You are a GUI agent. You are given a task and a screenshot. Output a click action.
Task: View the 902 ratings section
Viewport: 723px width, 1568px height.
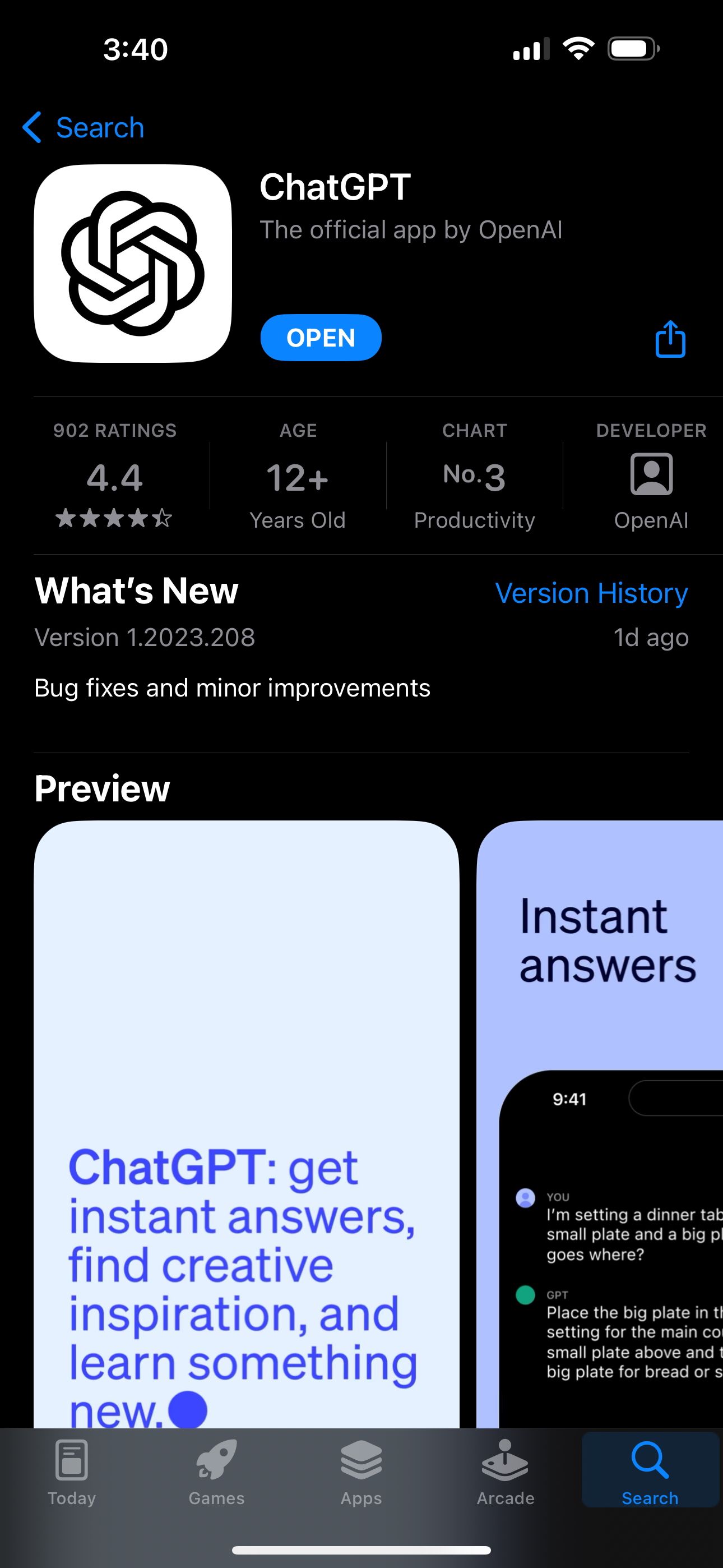point(114,476)
